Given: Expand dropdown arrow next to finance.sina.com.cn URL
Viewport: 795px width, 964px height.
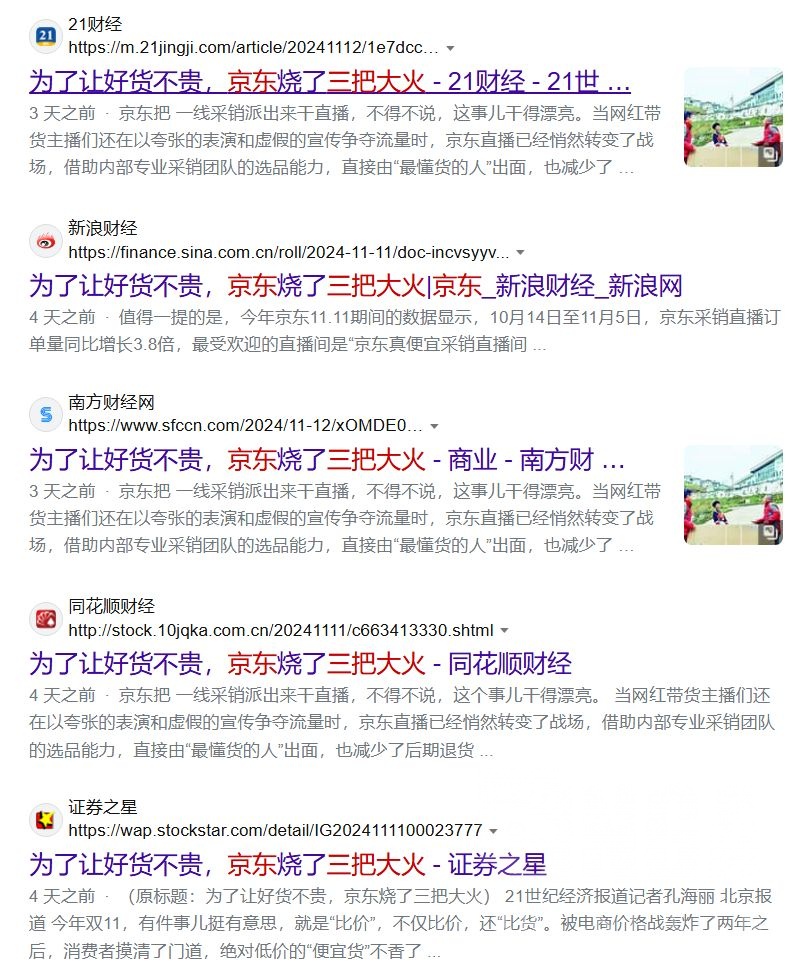Looking at the screenshot, I should (x=520, y=253).
